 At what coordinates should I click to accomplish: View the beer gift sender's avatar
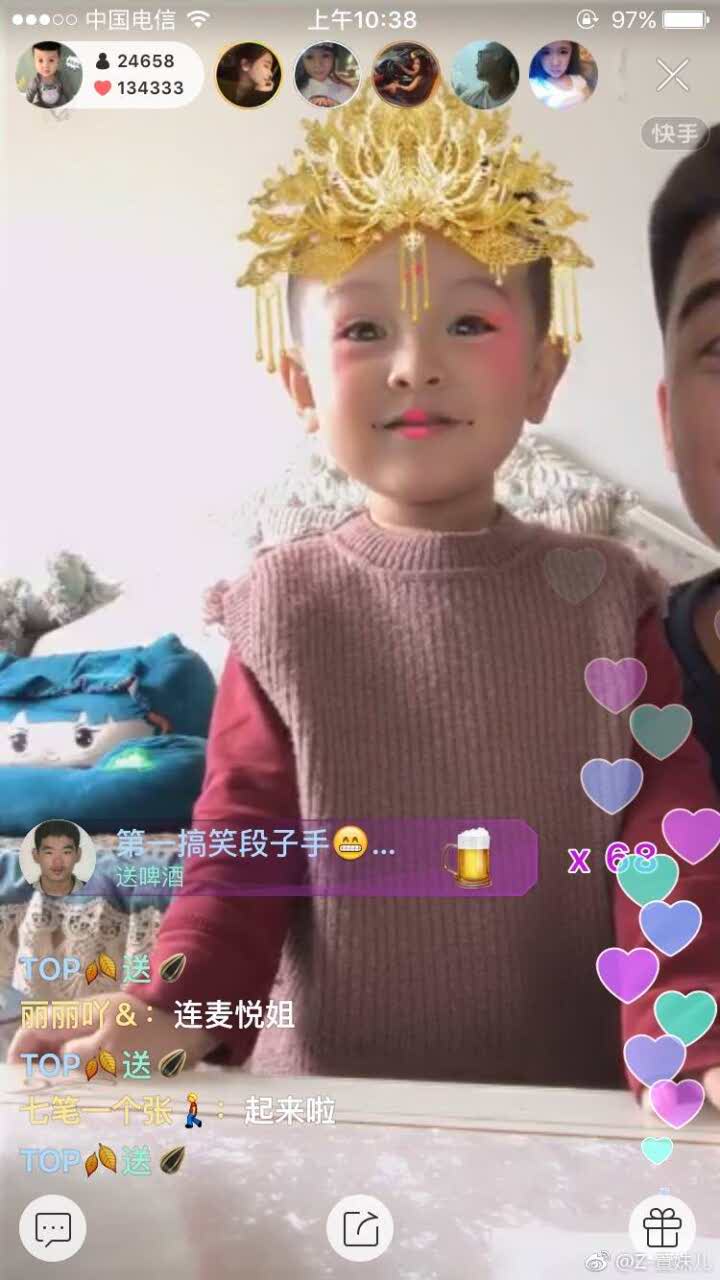(58, 857)
